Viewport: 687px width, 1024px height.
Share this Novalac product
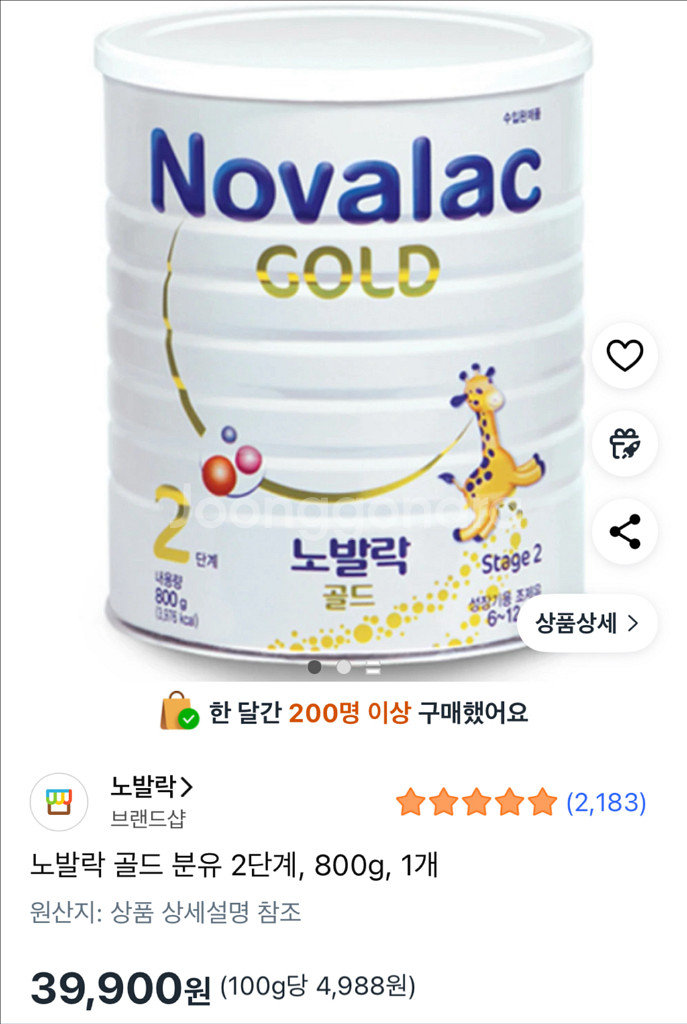(x=625, y=531)
